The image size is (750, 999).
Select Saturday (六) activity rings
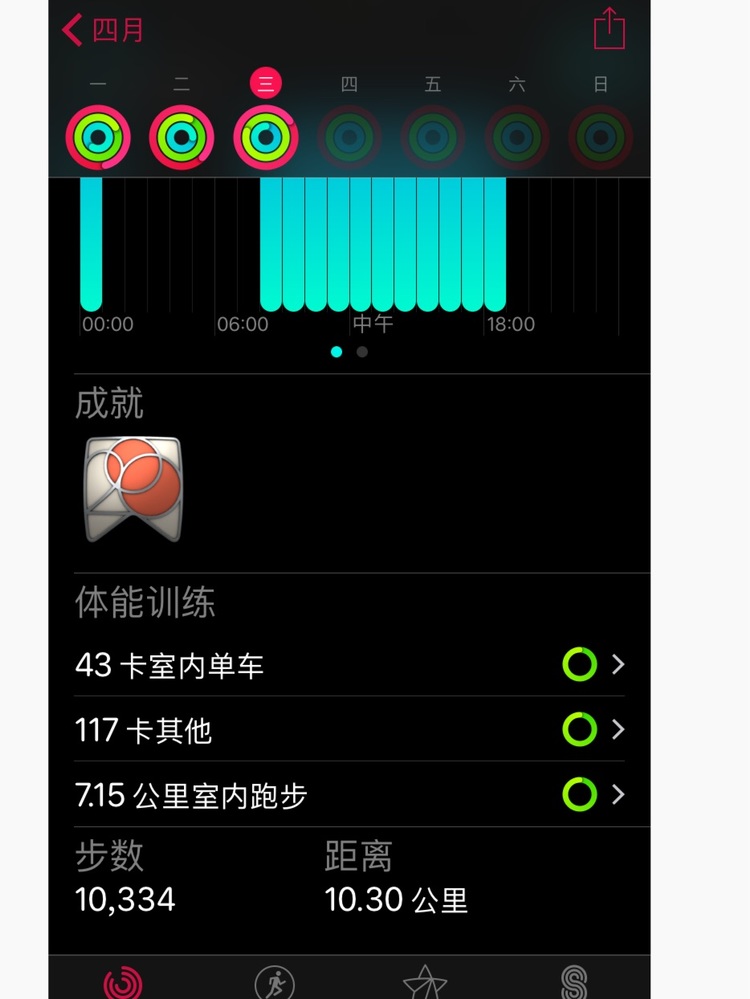coord(517,137)
